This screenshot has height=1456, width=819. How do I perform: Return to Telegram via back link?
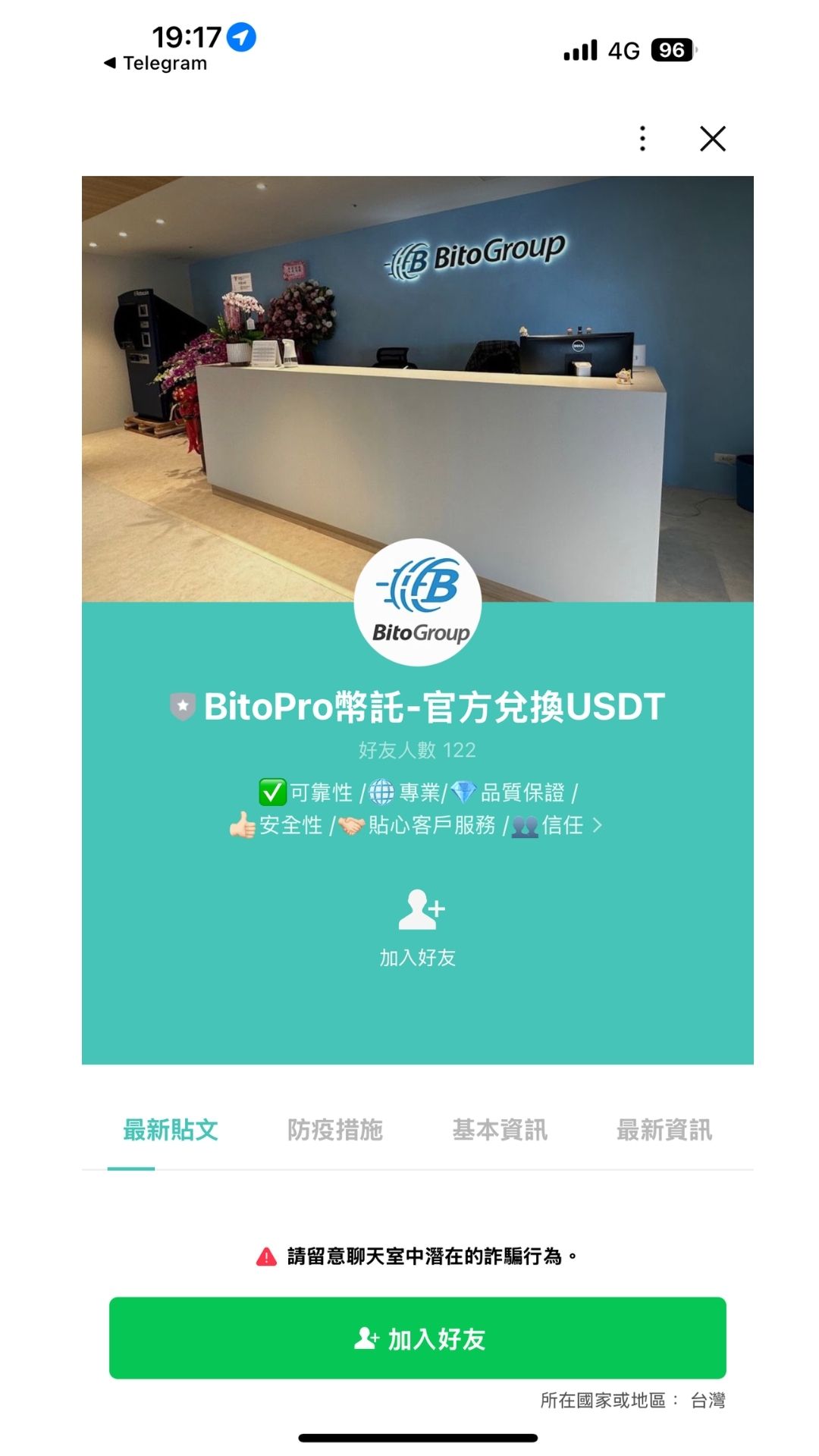point(156,64)
